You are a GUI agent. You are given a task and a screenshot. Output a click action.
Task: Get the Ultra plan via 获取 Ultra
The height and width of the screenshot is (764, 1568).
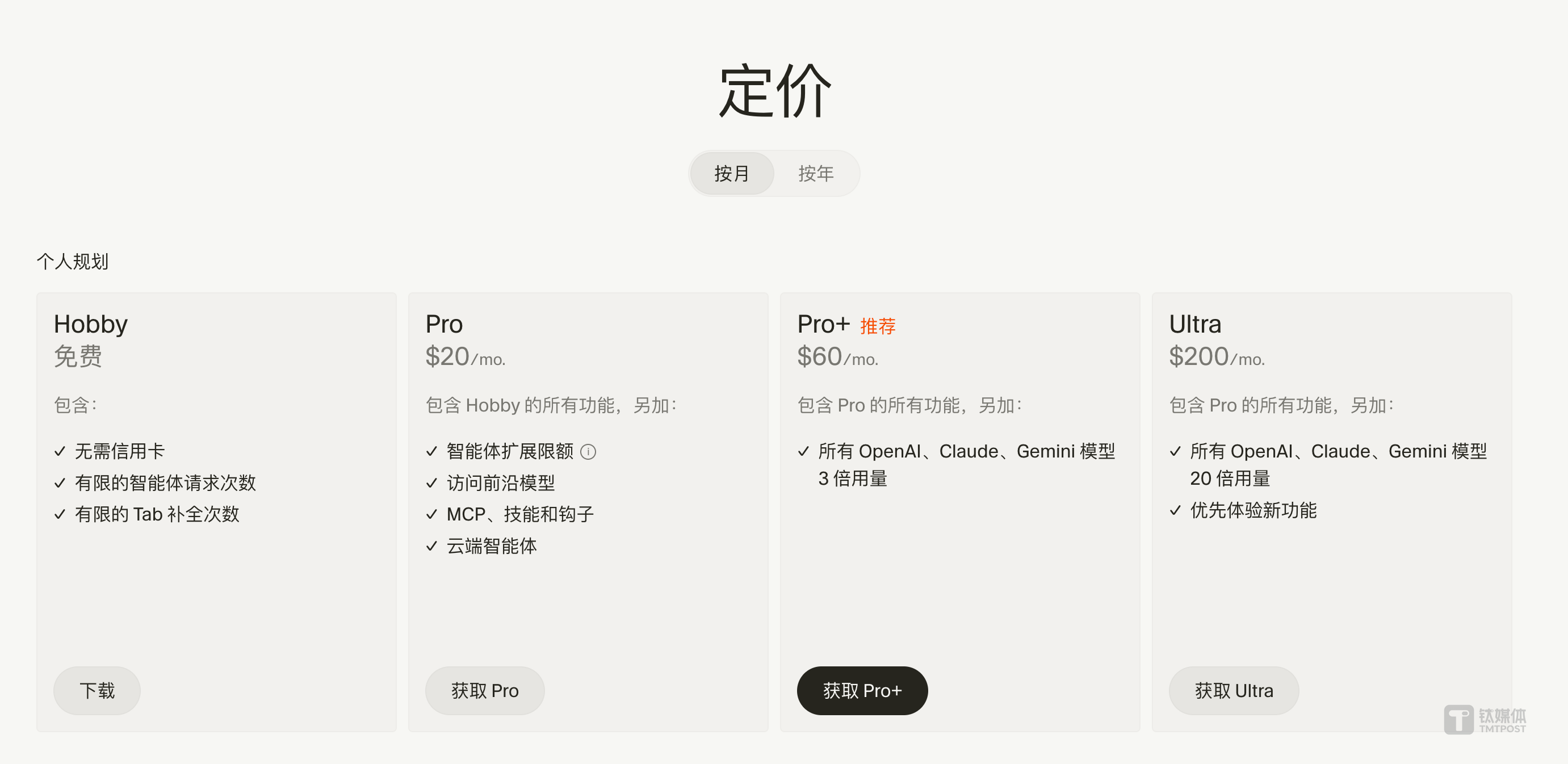click(x=1233, y=690)
